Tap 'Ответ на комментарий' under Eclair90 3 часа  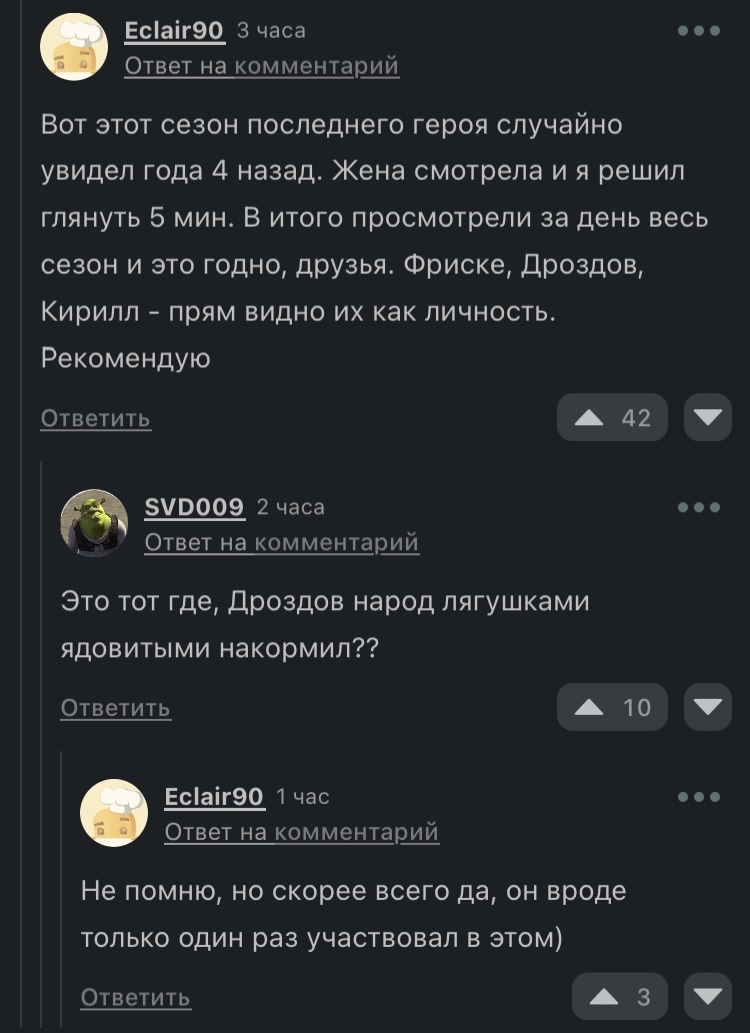(x=261, y=66)
